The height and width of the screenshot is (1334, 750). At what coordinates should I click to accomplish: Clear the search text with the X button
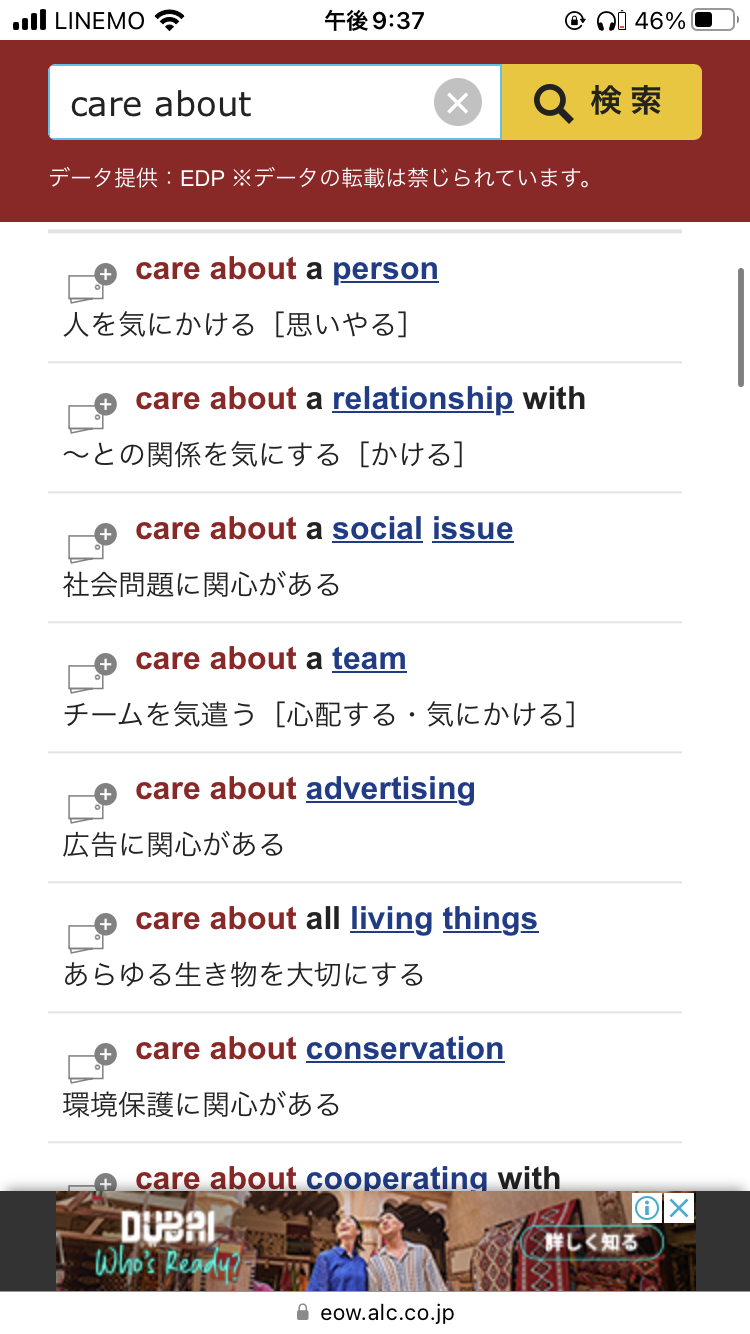point(457,103)
